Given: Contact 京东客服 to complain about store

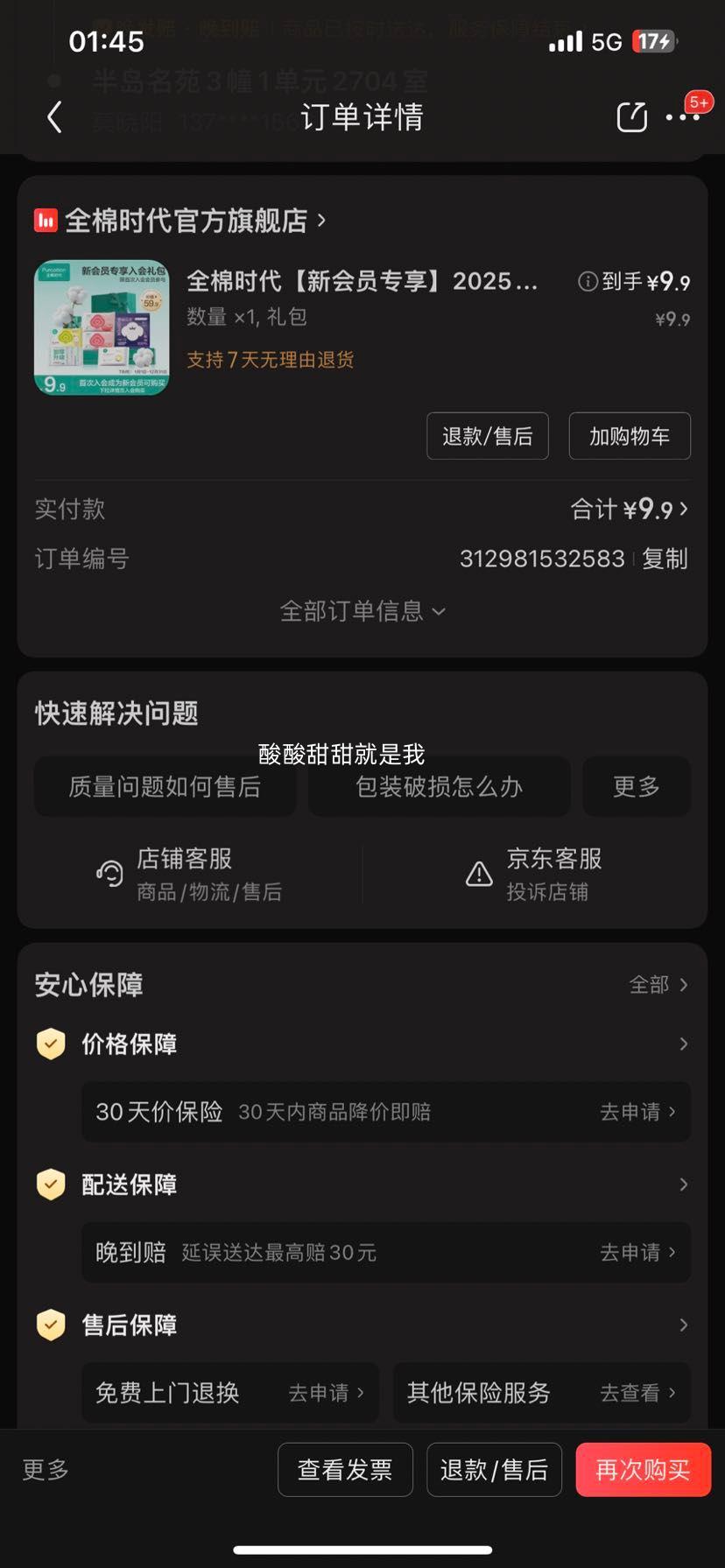Looking at the screenshot, I should pos(534,874).
